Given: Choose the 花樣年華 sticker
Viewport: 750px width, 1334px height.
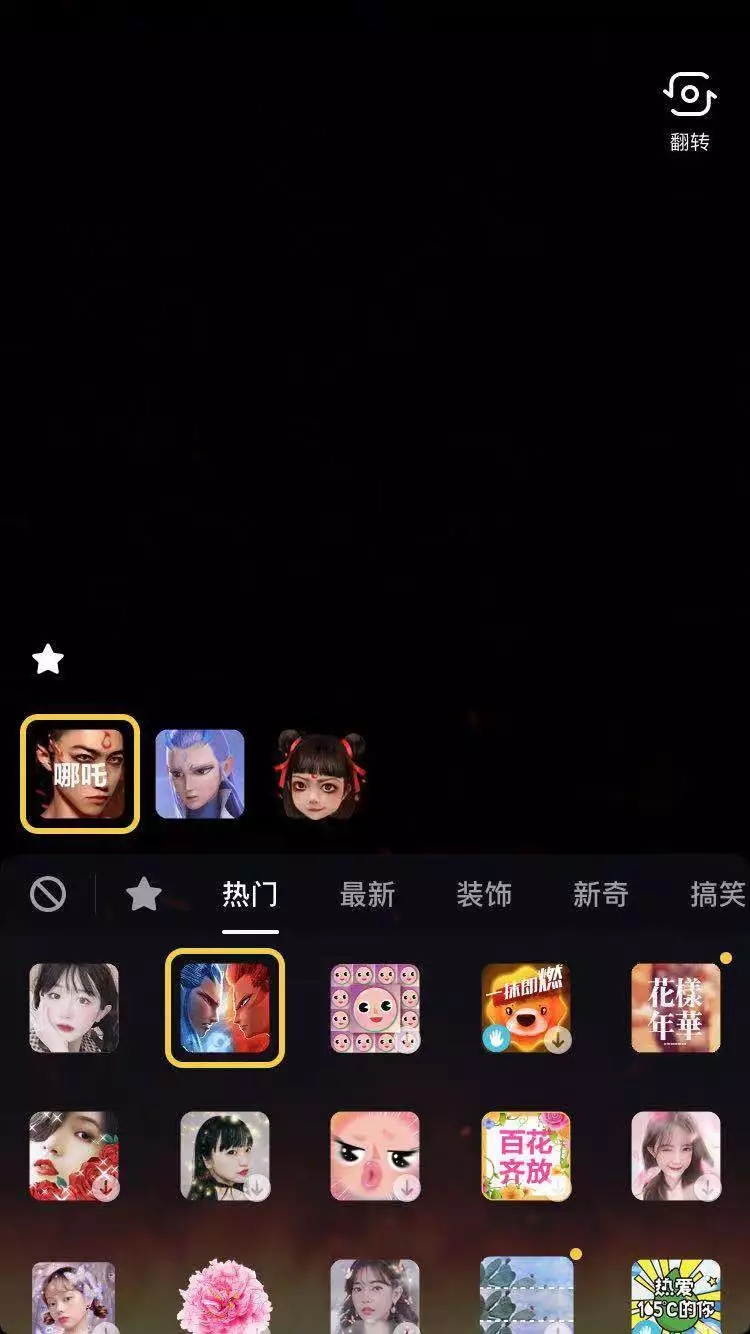Looking at the screenshot, I should click(676, 1008).
